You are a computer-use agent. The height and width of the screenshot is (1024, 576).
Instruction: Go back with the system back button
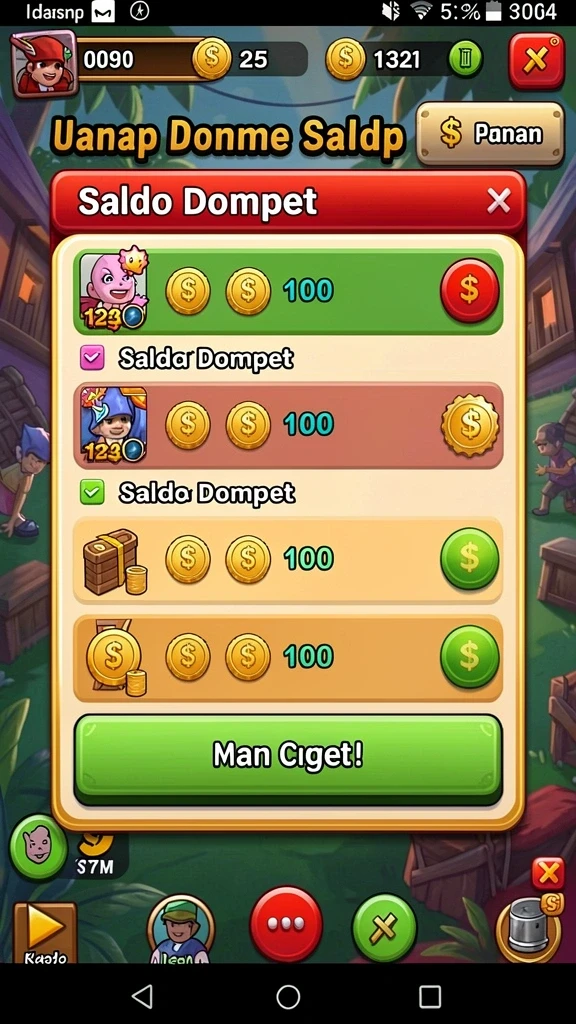coord(143,997)
